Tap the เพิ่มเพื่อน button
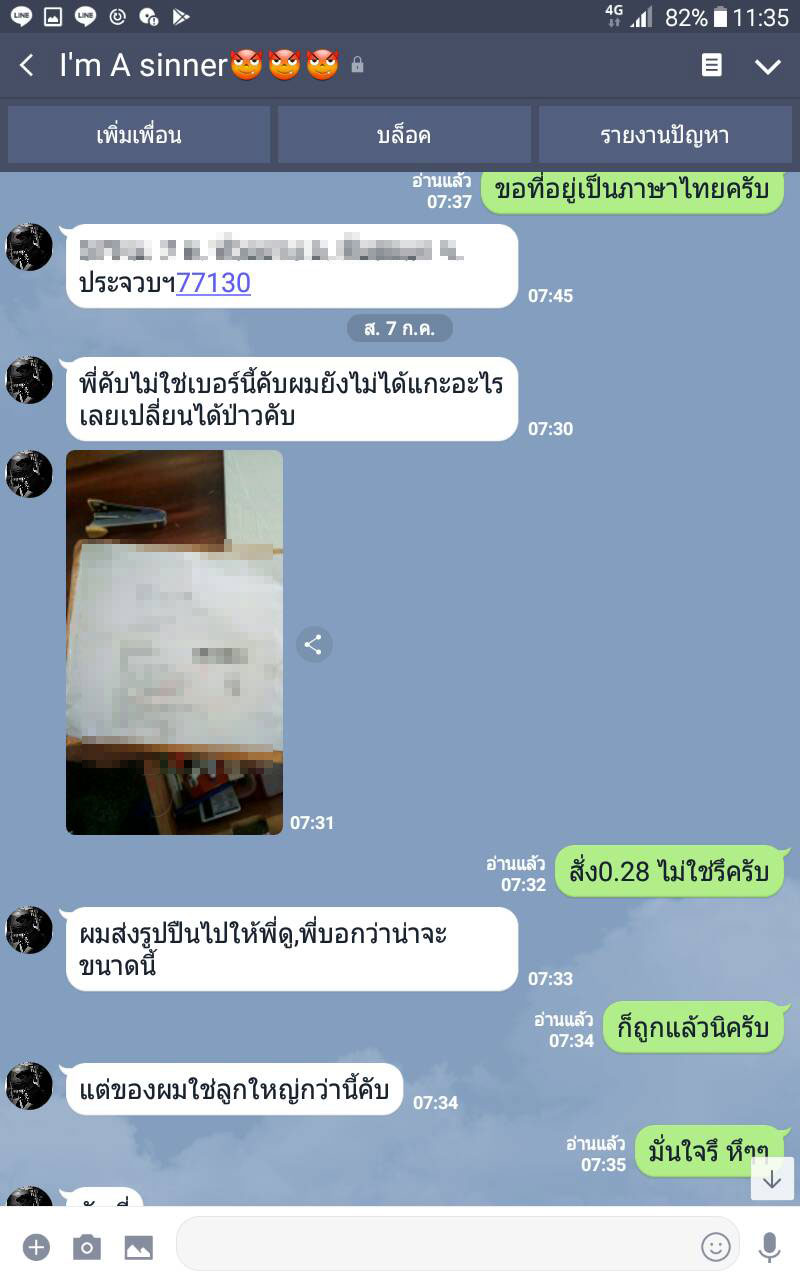 (x=139, y=135)
